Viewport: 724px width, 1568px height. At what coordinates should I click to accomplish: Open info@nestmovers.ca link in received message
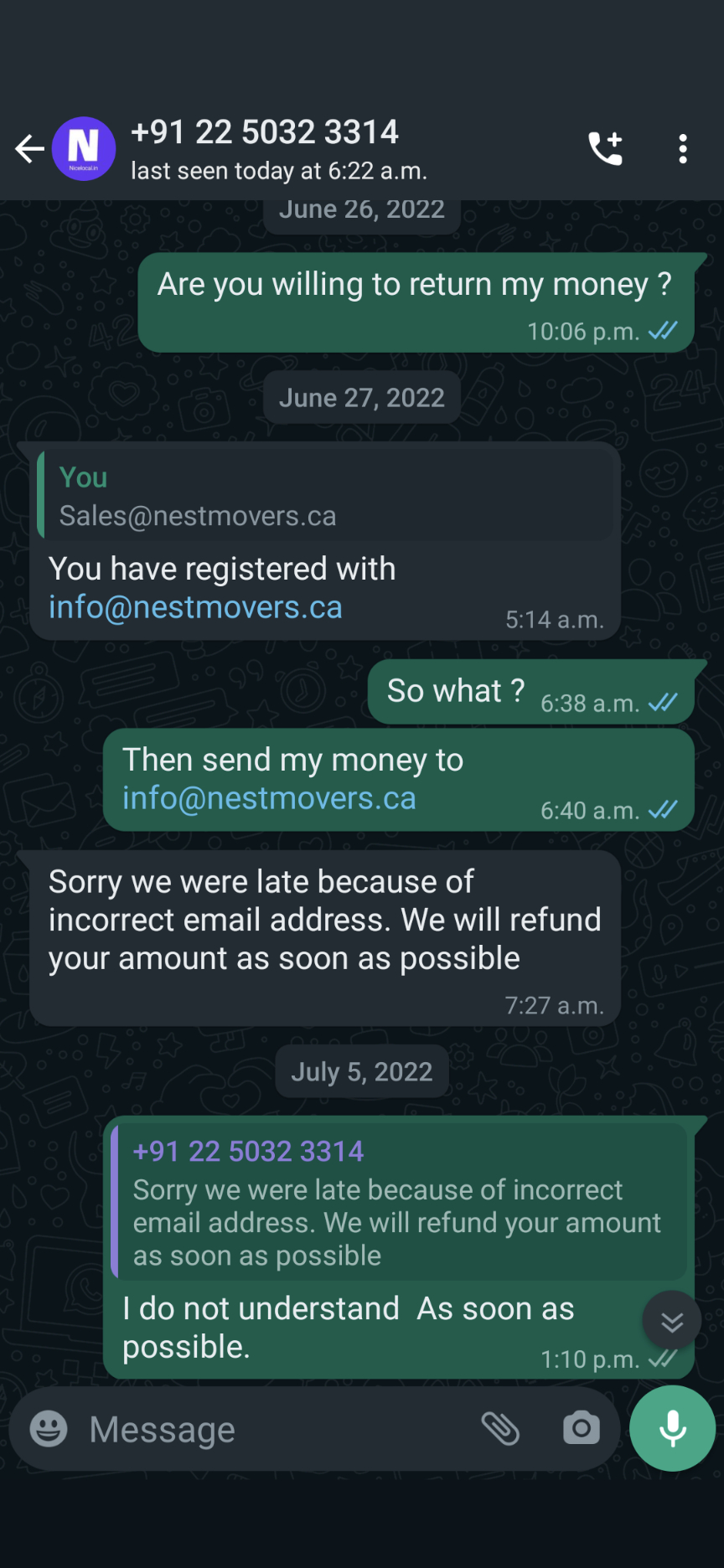click(x=195, y=607)
